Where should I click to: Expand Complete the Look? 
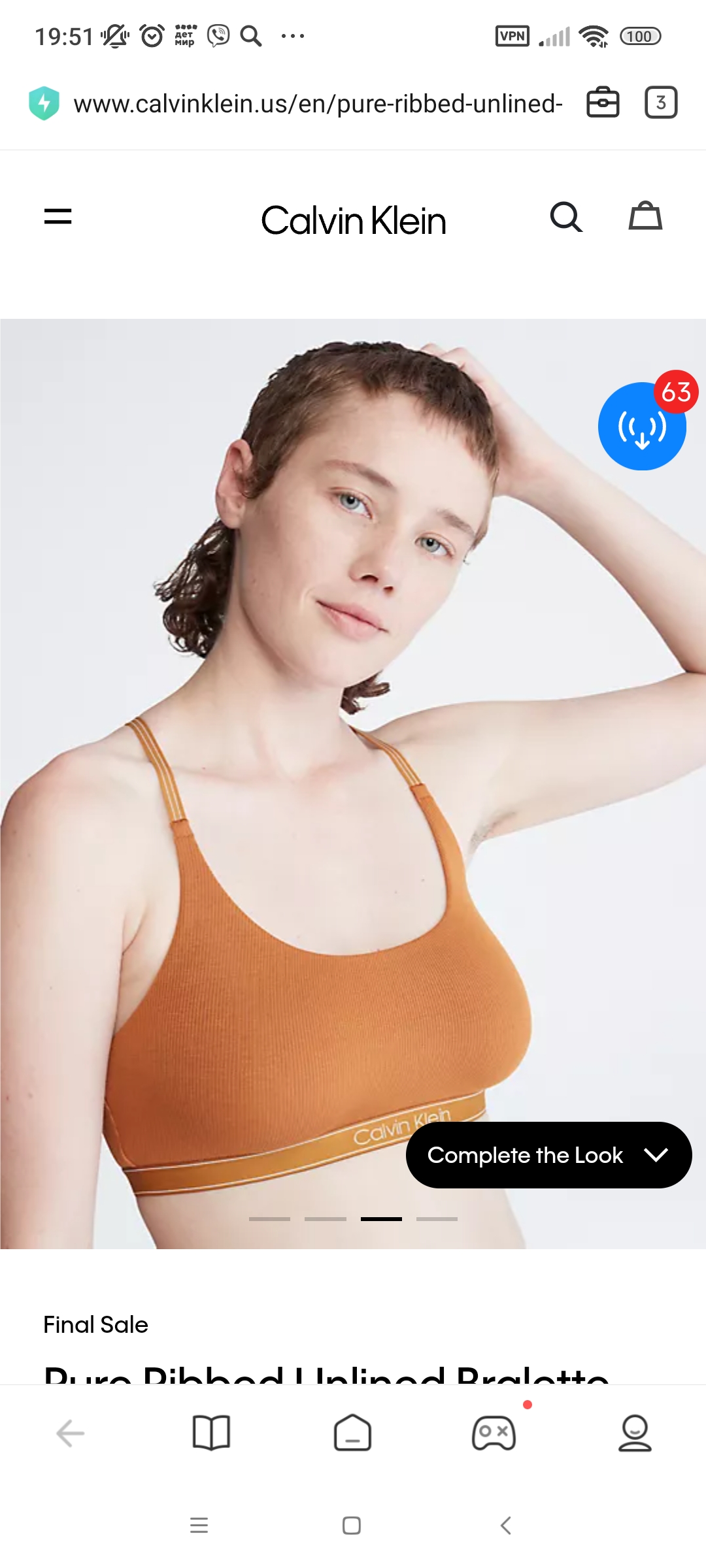point(548,1155)
